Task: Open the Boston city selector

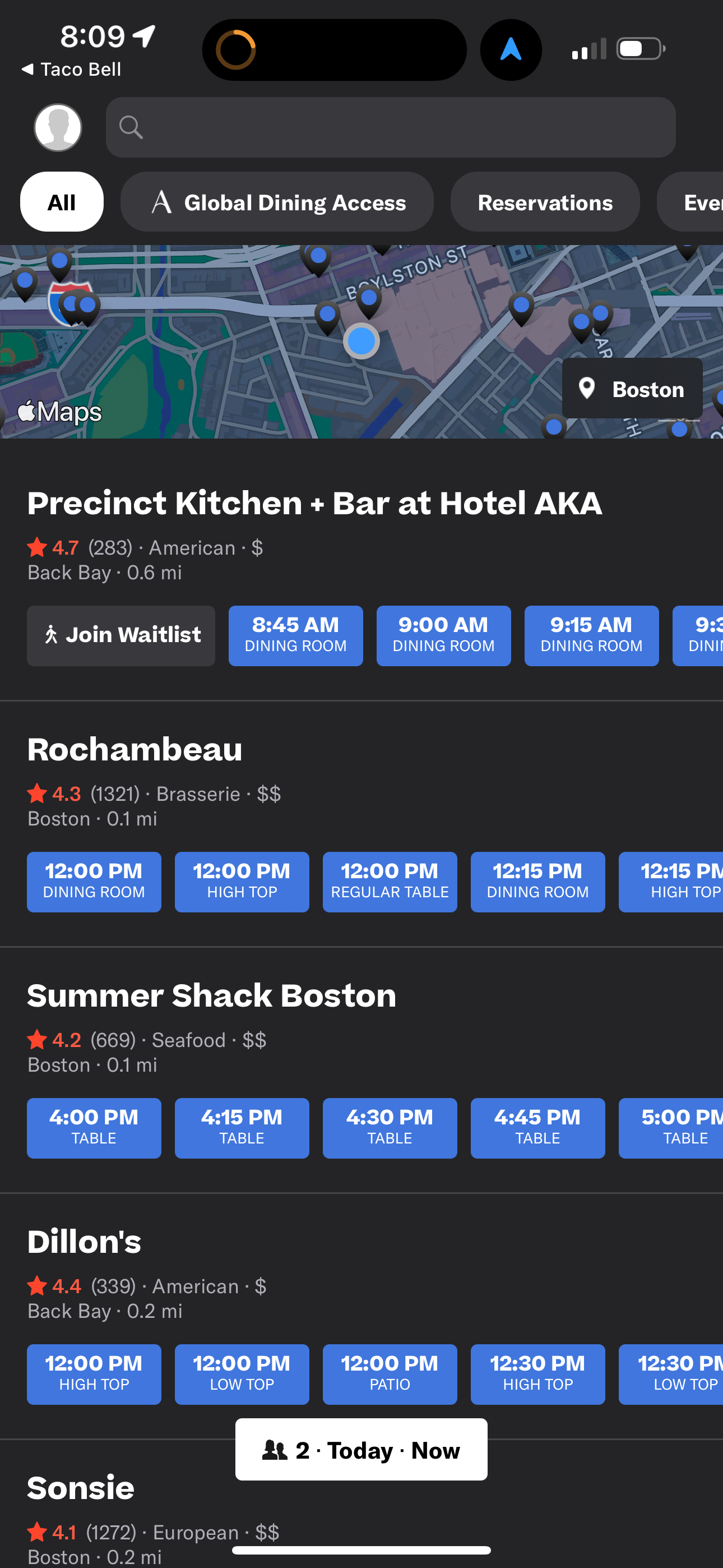Action: click(x=632, y=388)
